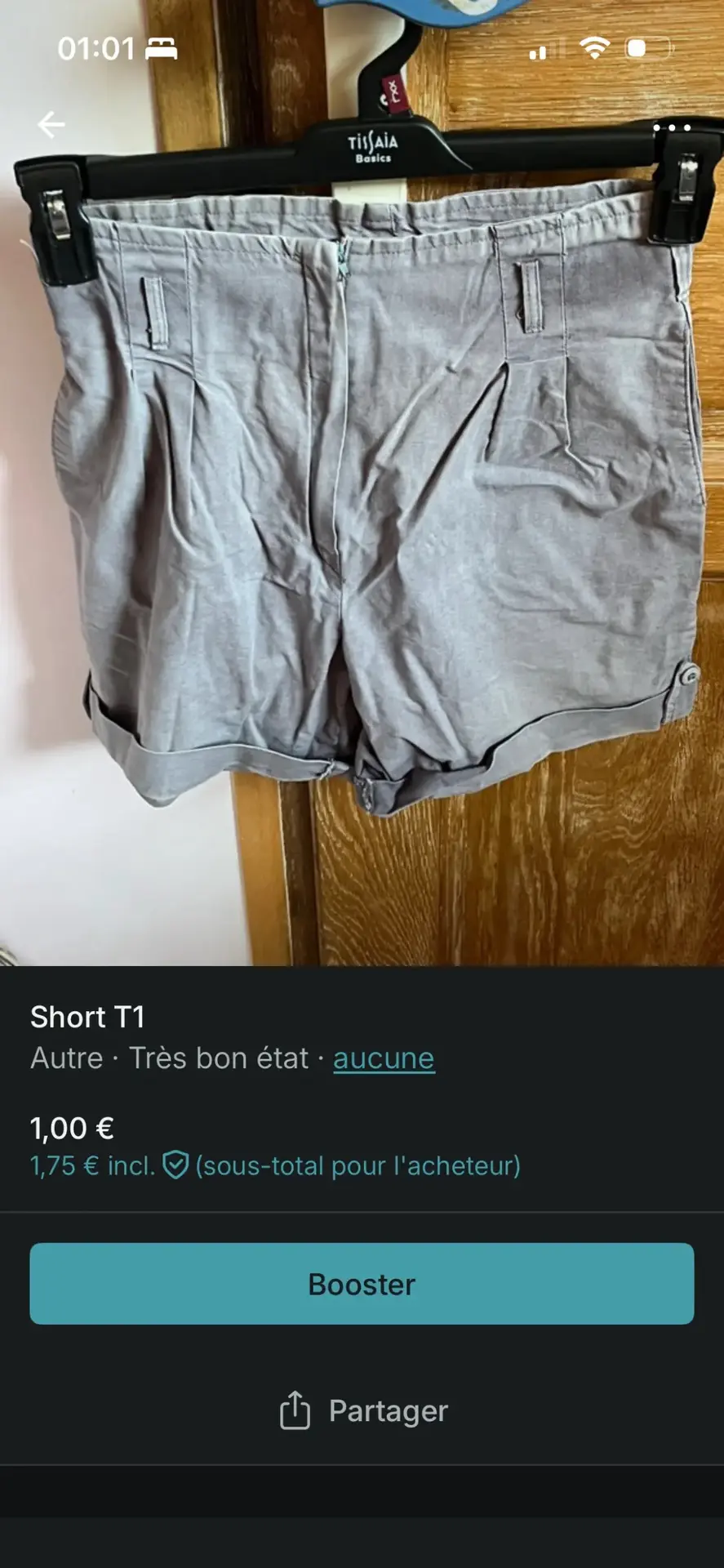Tap the Booster button
The height and width of the screenshot is (1568, 724).
tap(362, 1284)
